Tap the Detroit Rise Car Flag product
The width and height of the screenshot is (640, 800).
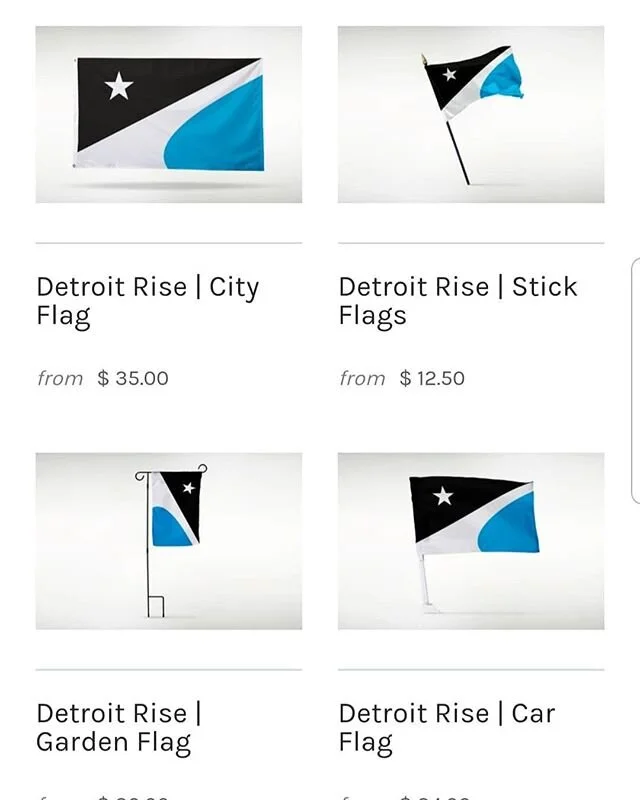point(470,541)
